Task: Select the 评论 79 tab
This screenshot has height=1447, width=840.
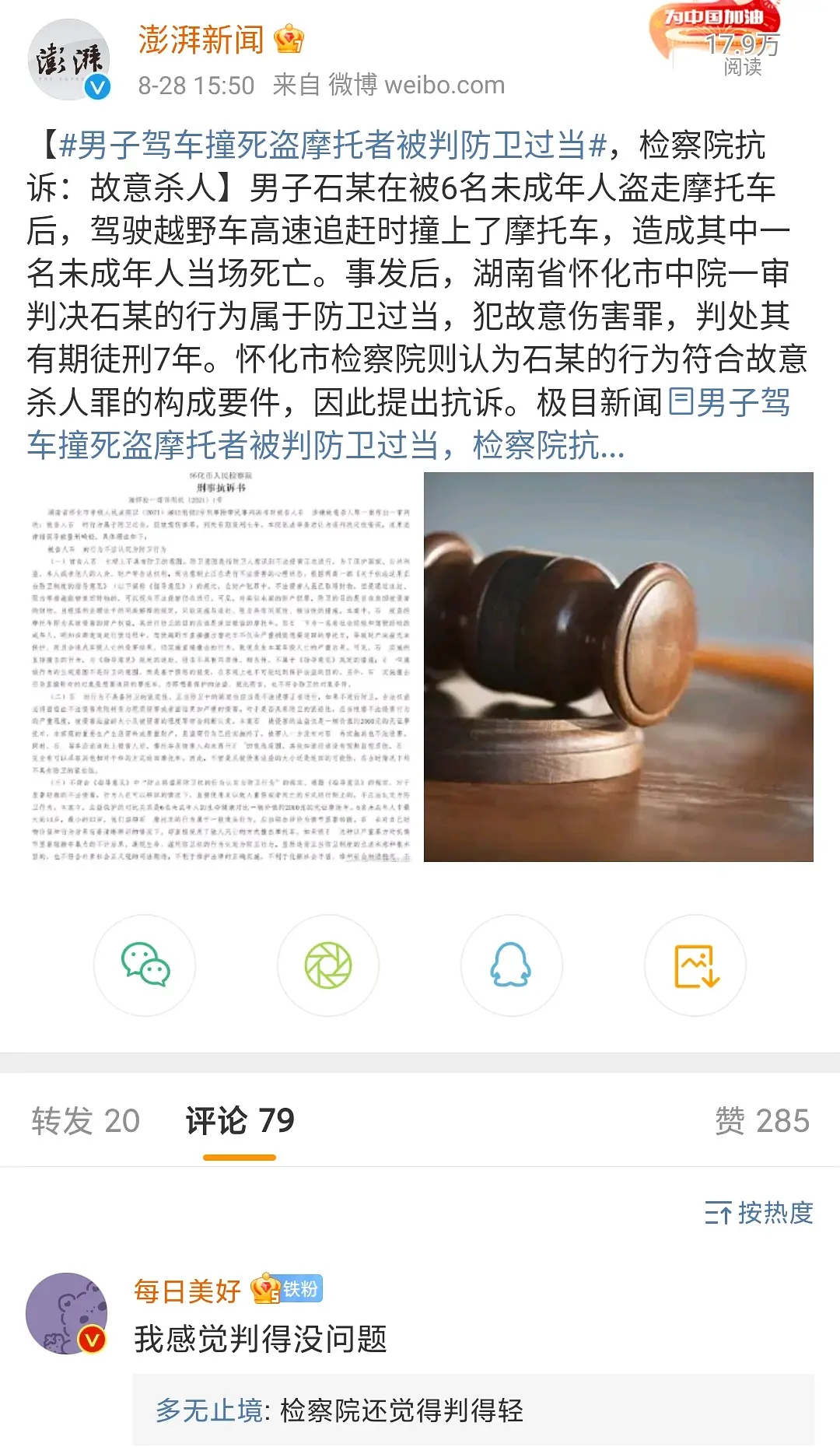Action: point(240,1121)
